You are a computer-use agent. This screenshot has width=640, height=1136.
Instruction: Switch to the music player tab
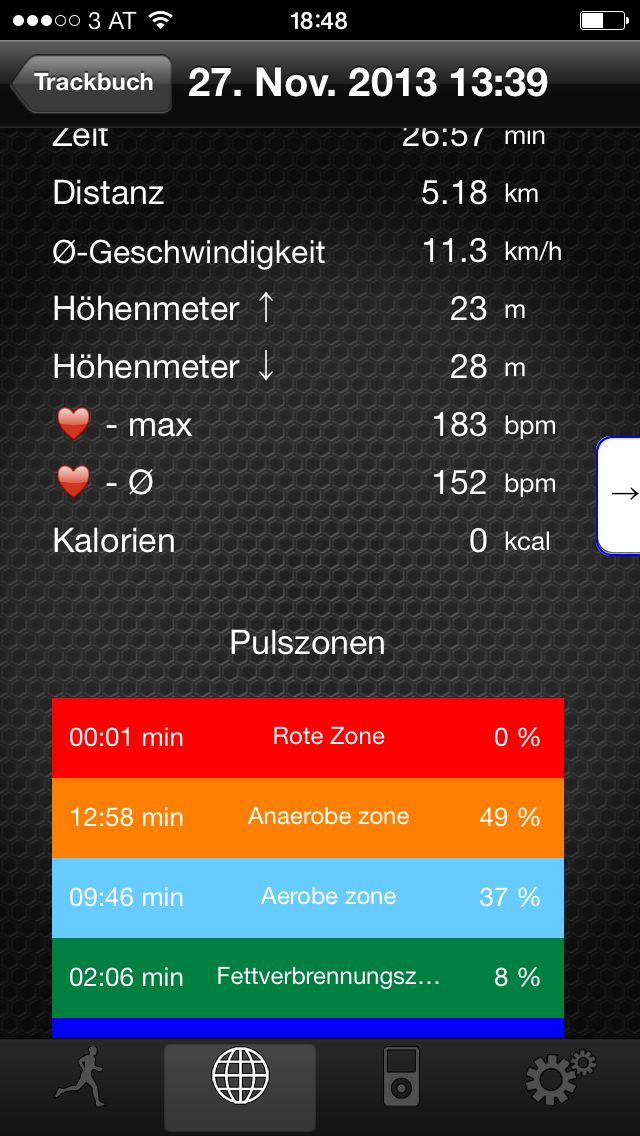(x=401, y=1076)
